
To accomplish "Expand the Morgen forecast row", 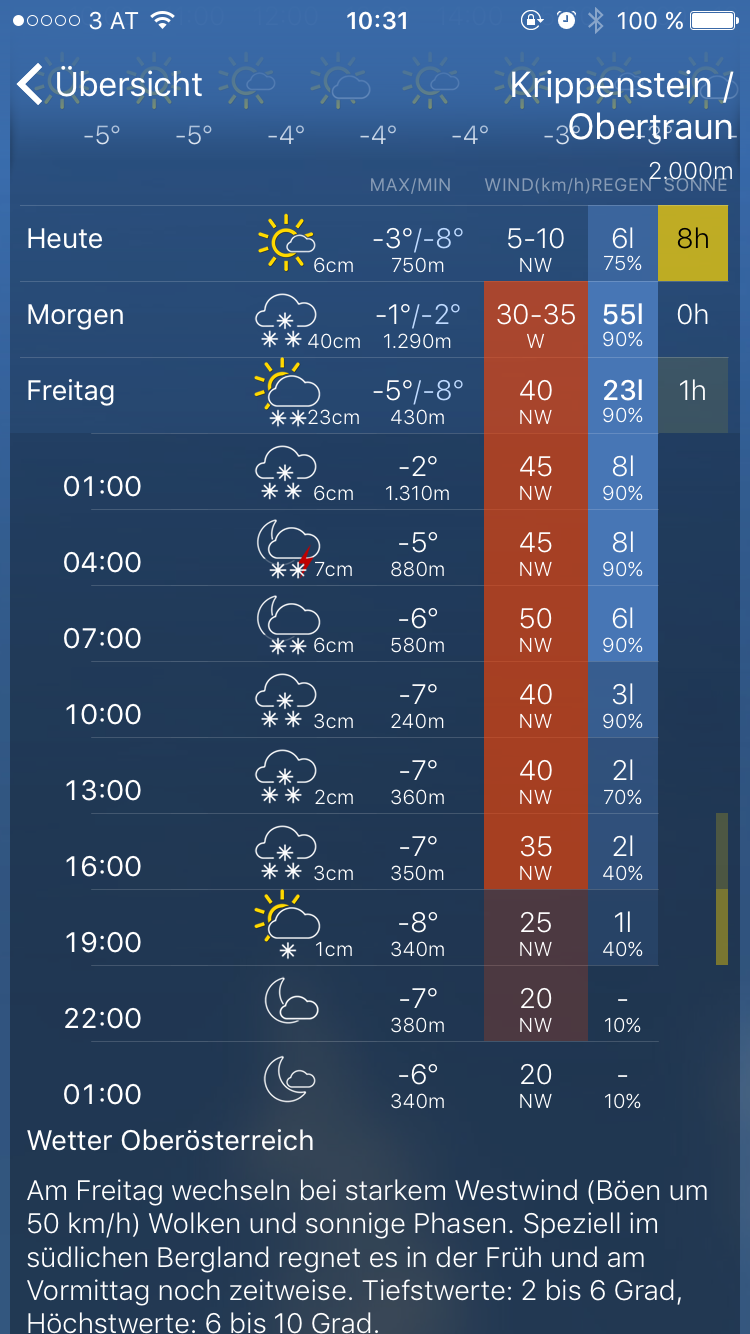I will tap(375, 320).
